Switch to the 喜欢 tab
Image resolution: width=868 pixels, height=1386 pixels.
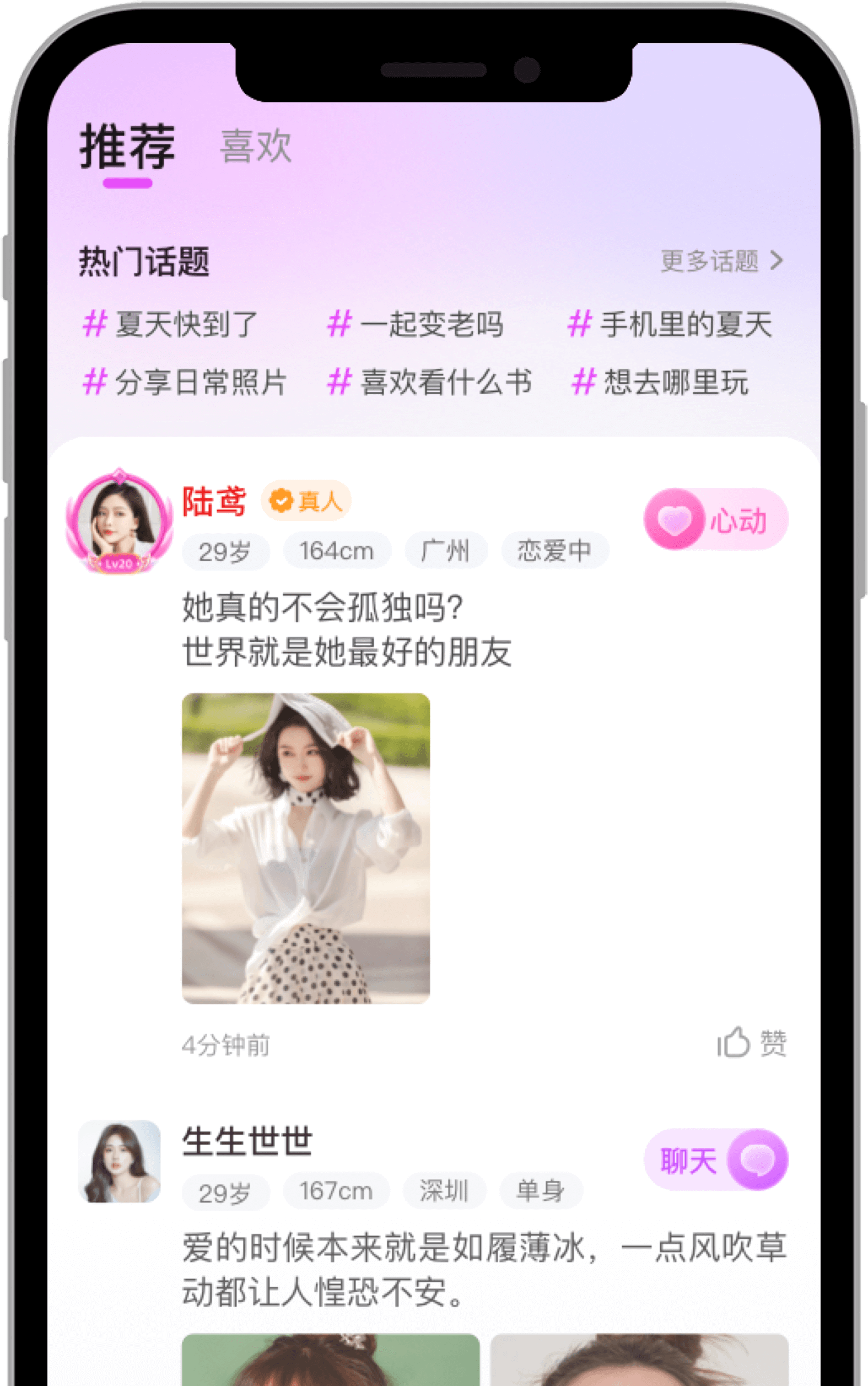point(256,147)
